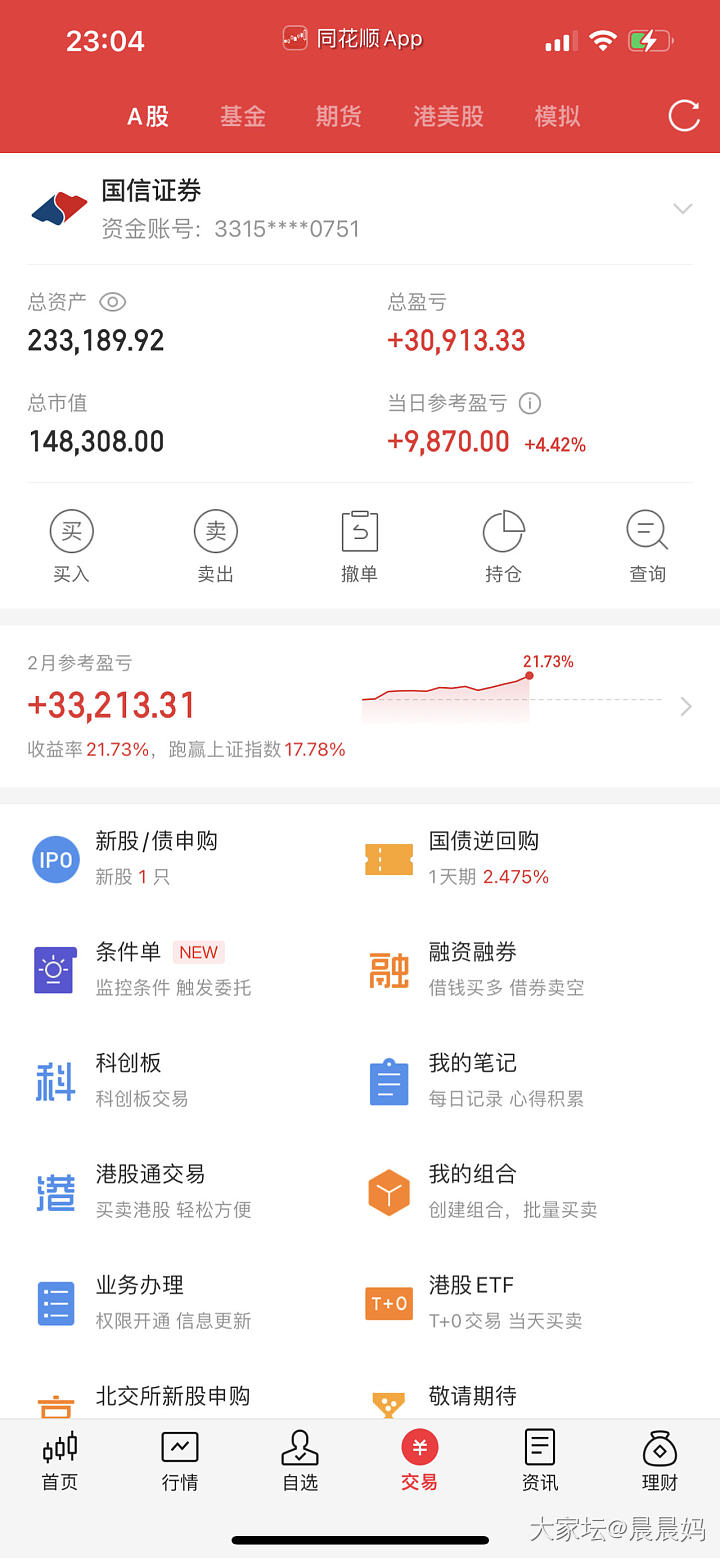Show info about 当日参考盈亏
The width and height of the screenshot is (720, 1558).
(530, 403)
